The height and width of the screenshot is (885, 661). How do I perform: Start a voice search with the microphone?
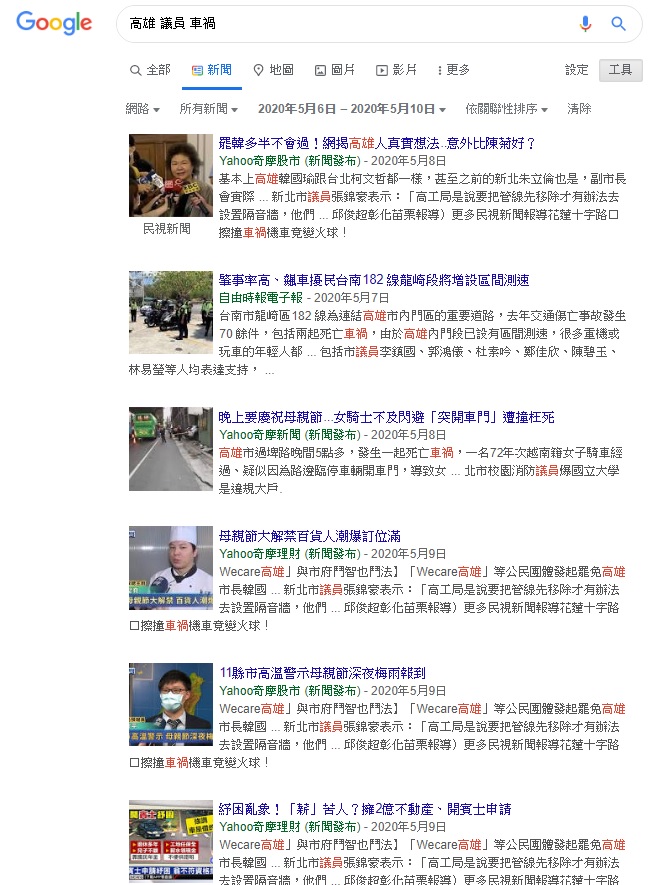[x=586, y=23]
